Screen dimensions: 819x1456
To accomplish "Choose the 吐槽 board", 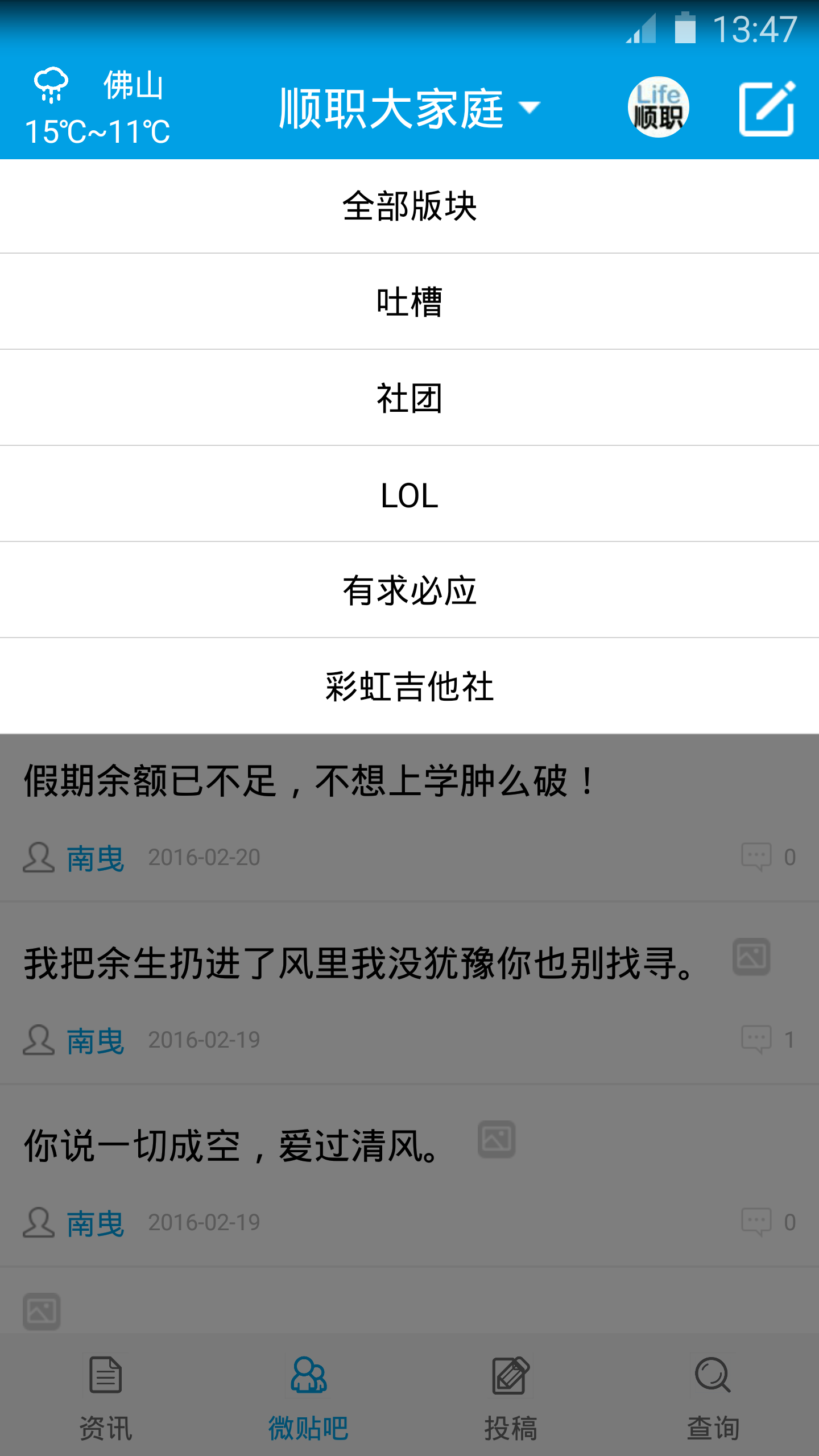I will [x=409, y=302].
